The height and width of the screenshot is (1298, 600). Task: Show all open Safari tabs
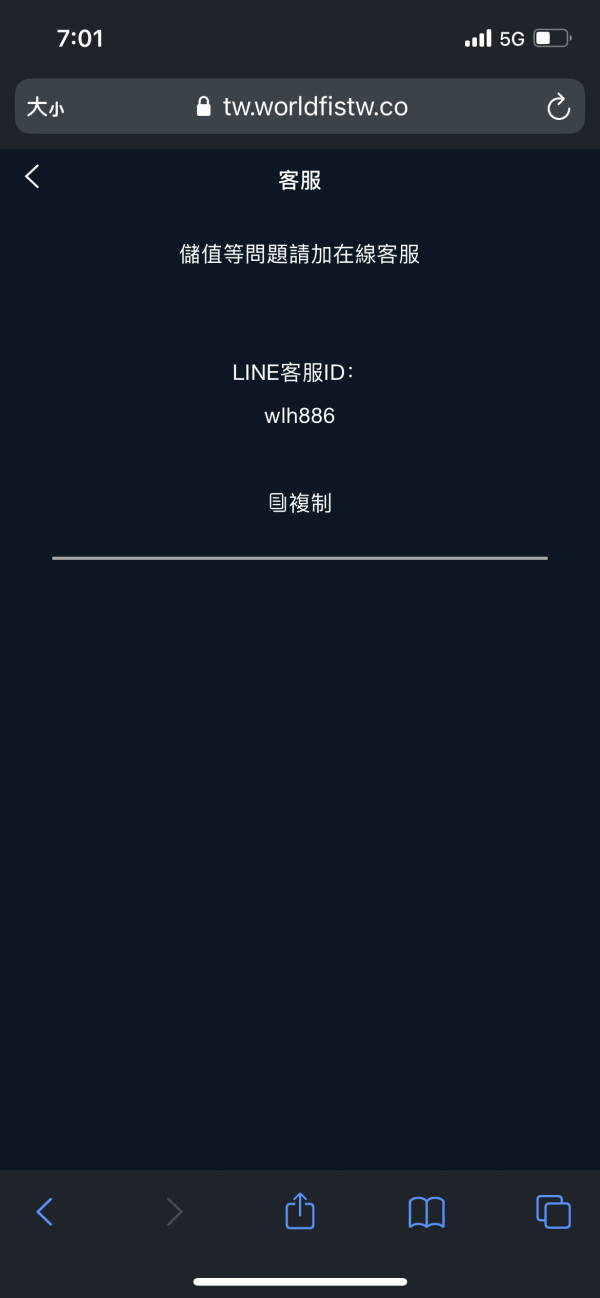554,1211
